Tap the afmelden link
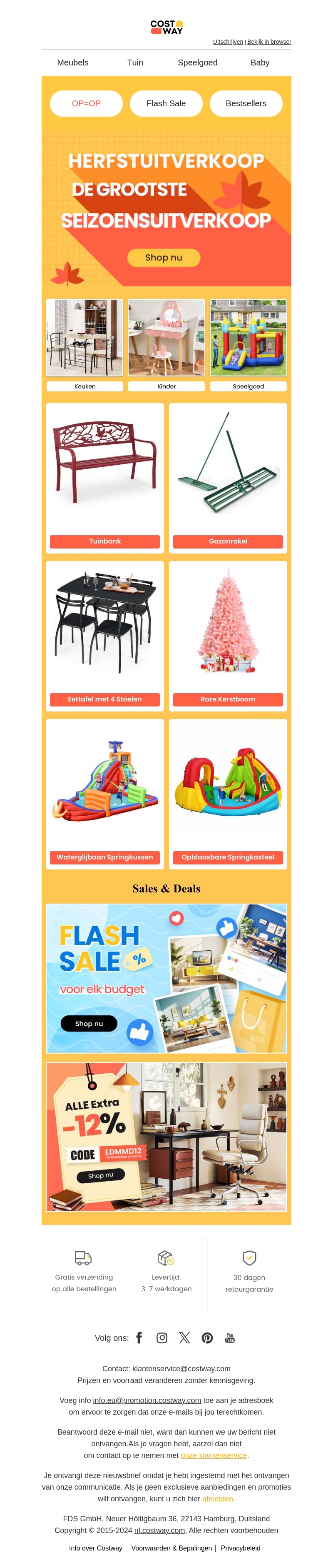Viewport: 333px width, 1568px height. coord(218,1498)
